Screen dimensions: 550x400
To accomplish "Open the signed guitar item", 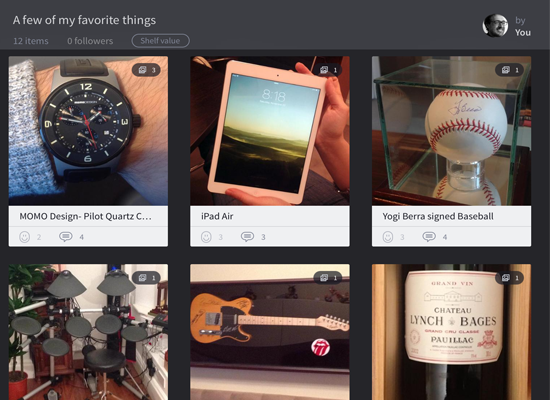I will [x=270, y=332].
